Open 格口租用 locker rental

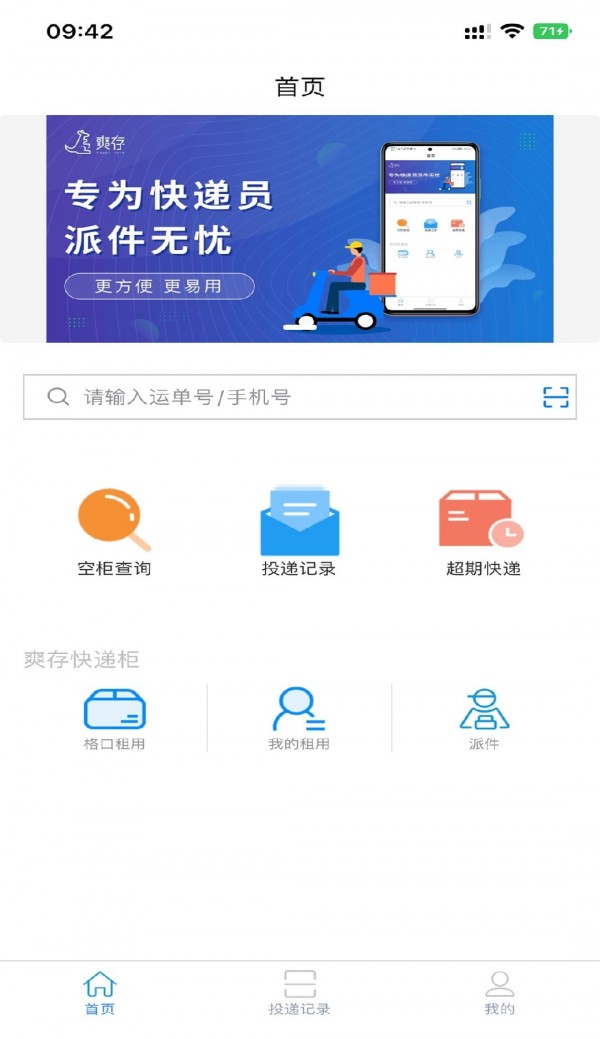click(x=114, y=719)
